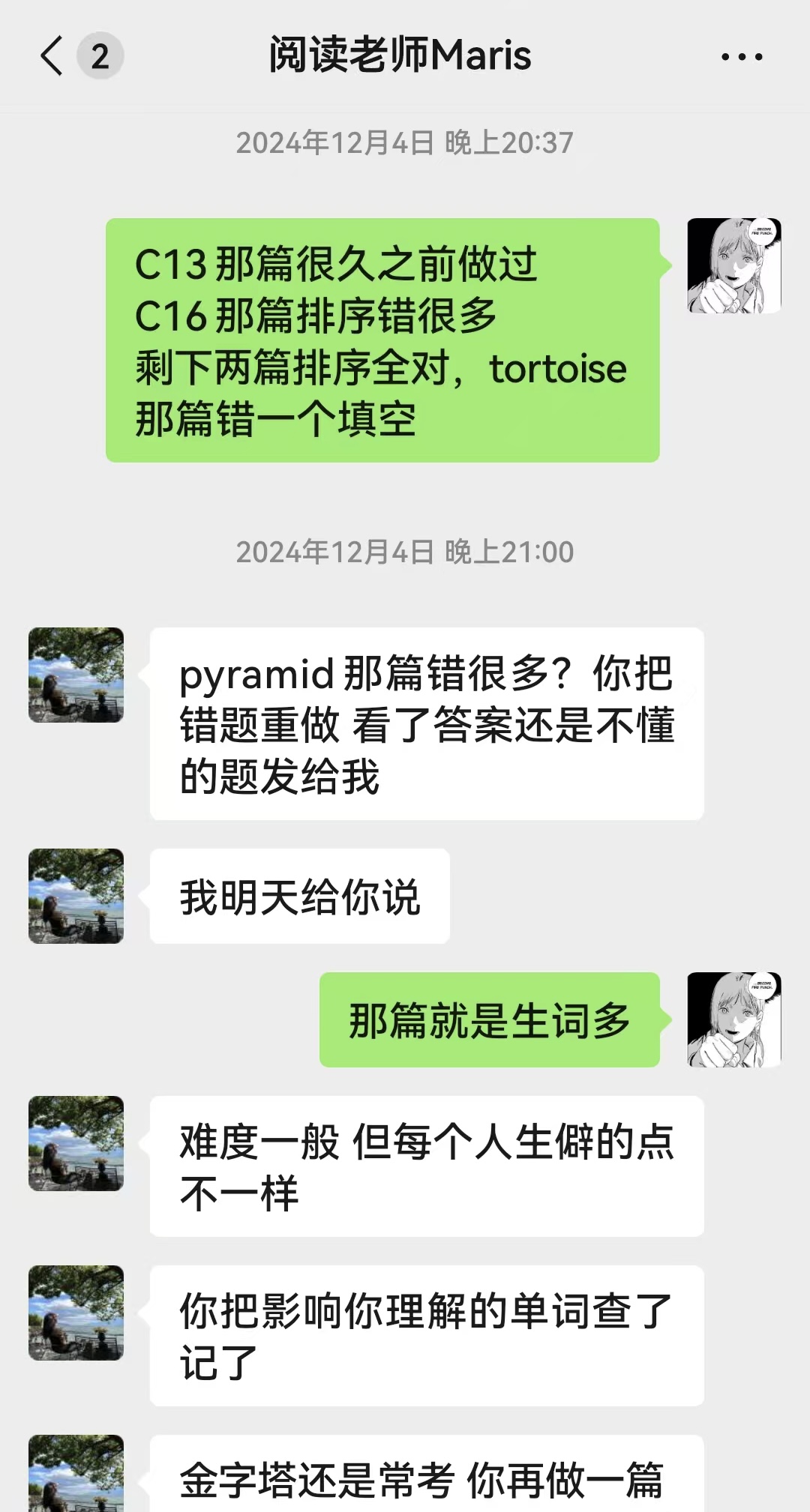
Task: Tap Maris's avatar next to 金字塔还是常考 message
Action: pyautogui.click(x=76, y=1474)
